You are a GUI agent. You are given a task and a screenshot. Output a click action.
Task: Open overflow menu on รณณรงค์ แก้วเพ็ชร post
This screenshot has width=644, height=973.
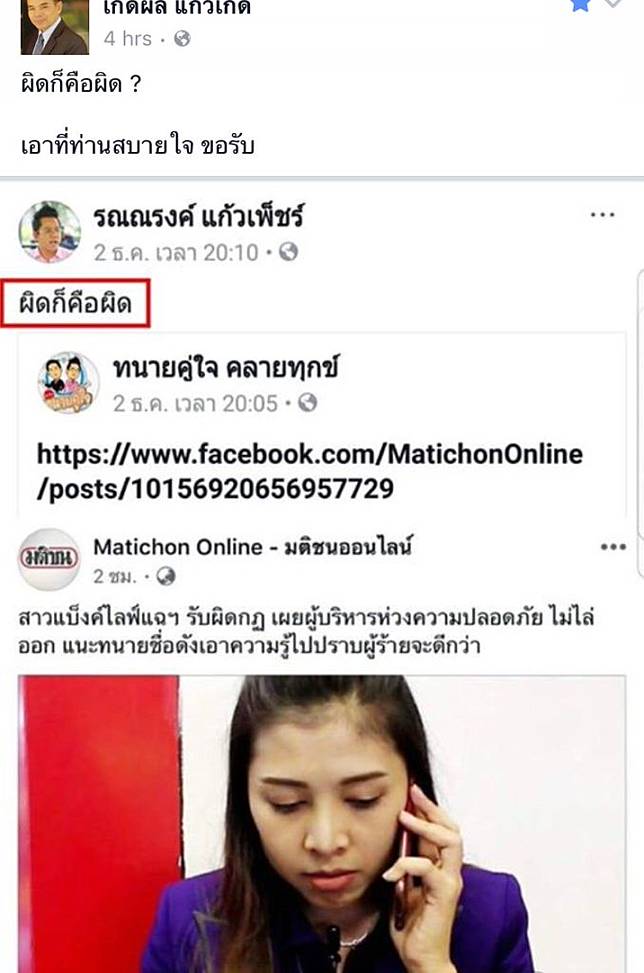pyautogui.click(x=602, y=215)
